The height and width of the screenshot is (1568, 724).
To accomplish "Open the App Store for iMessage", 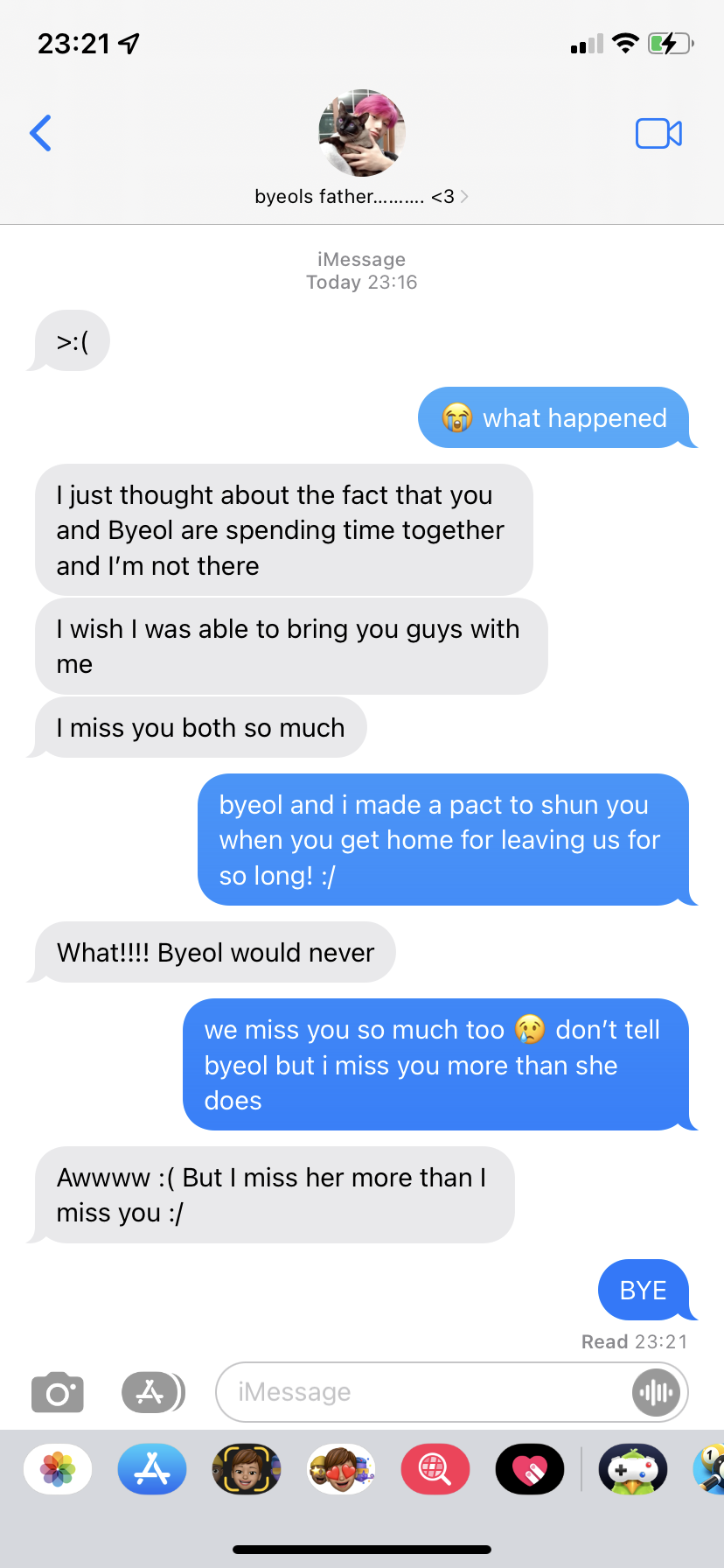I will pos(152,1469).
